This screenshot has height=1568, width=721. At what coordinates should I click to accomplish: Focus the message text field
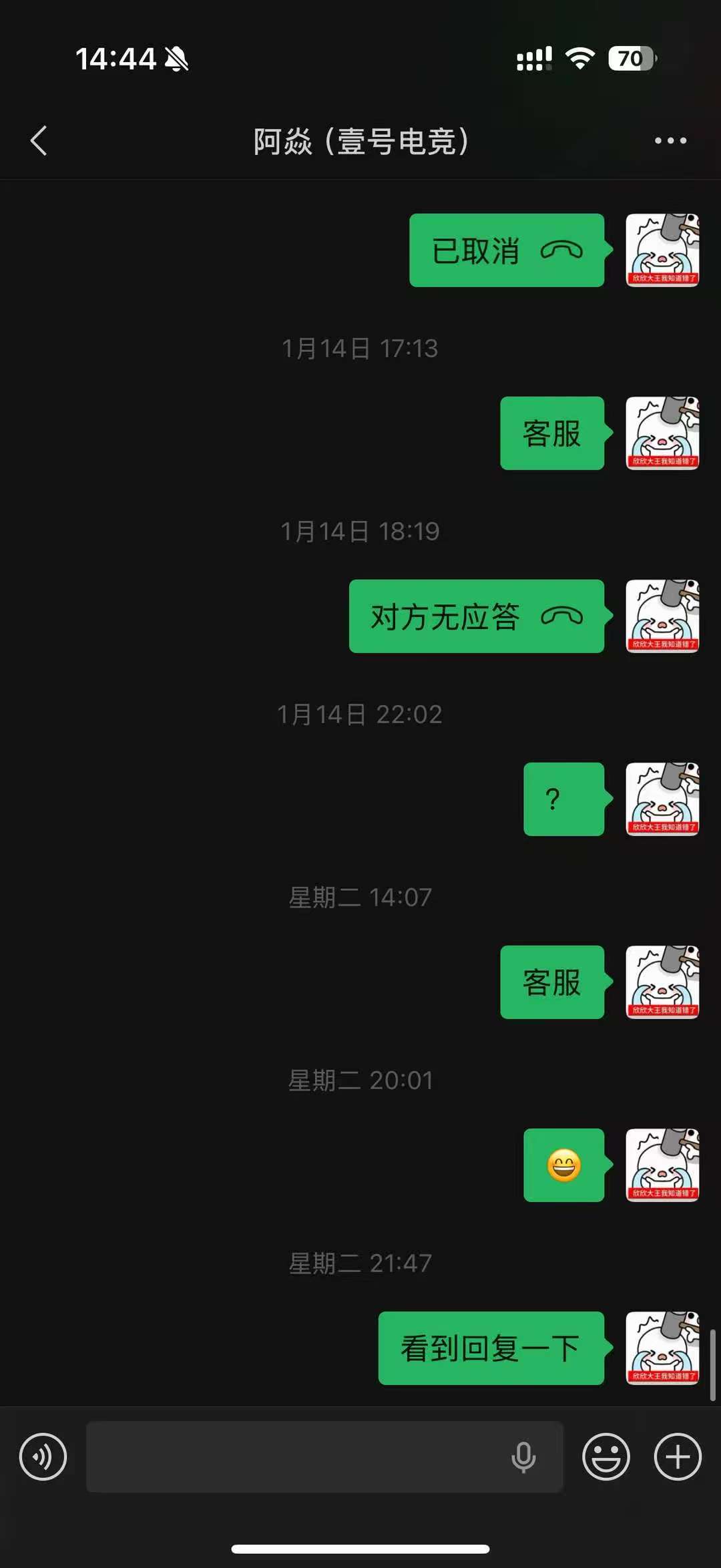point(294,1456)
